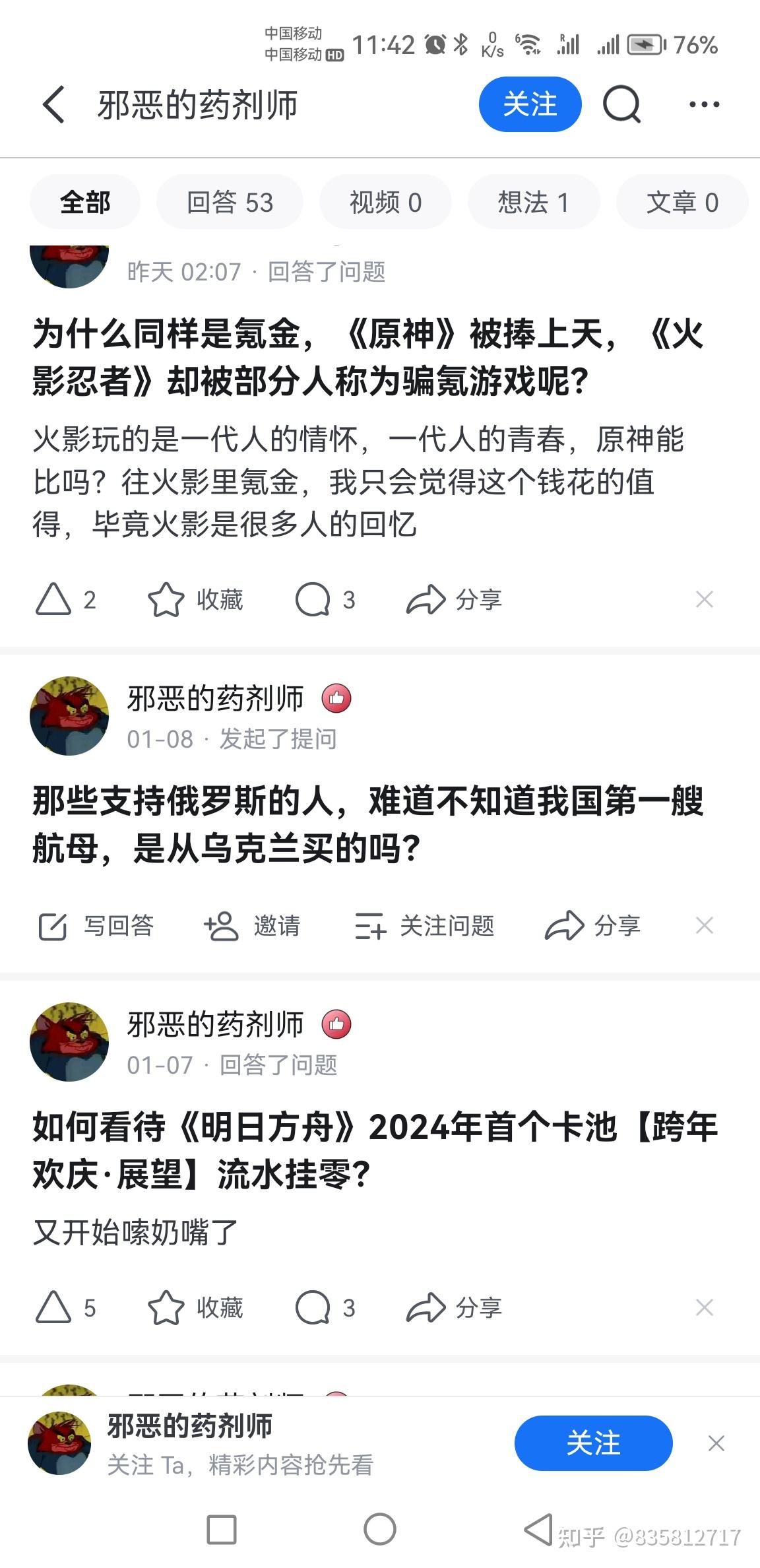Viewport: 760px width, 1568px height.
Task: Tap 邀请 under the 航母 question
Action: point(252,926)
